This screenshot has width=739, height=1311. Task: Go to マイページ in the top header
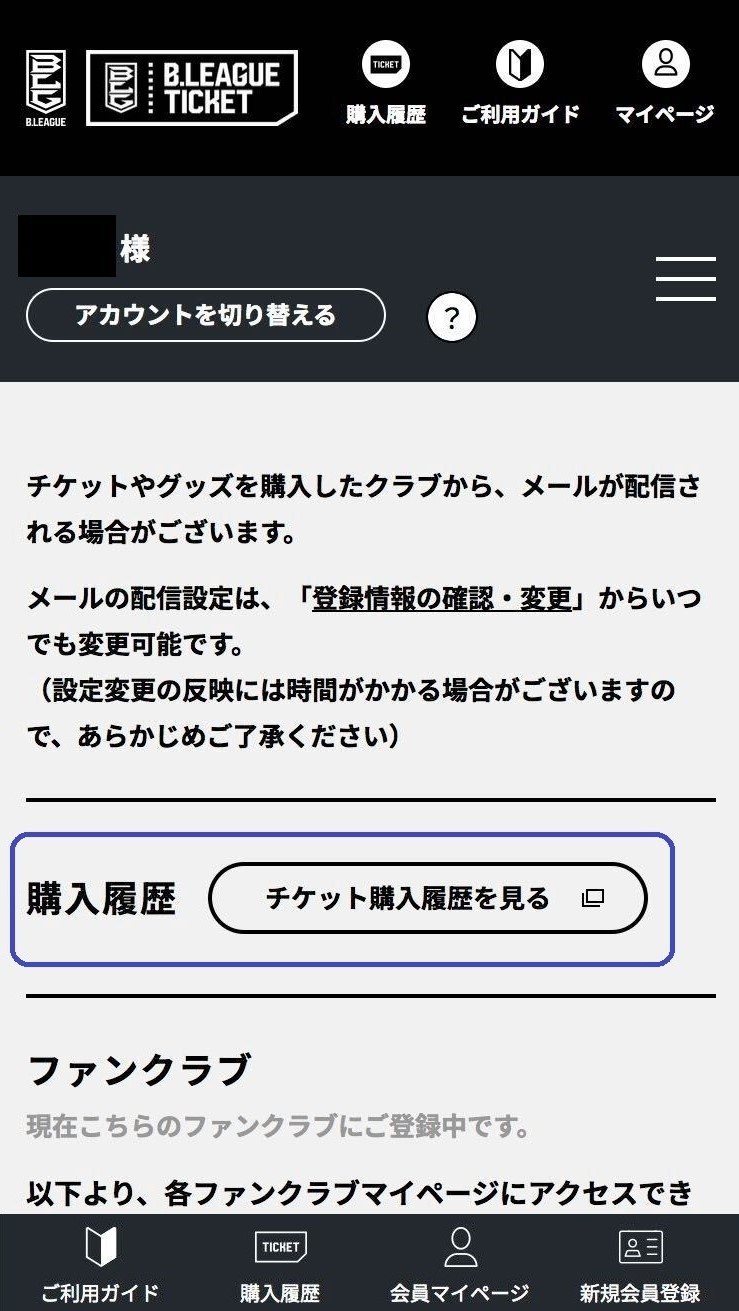[x=665, y=86]
